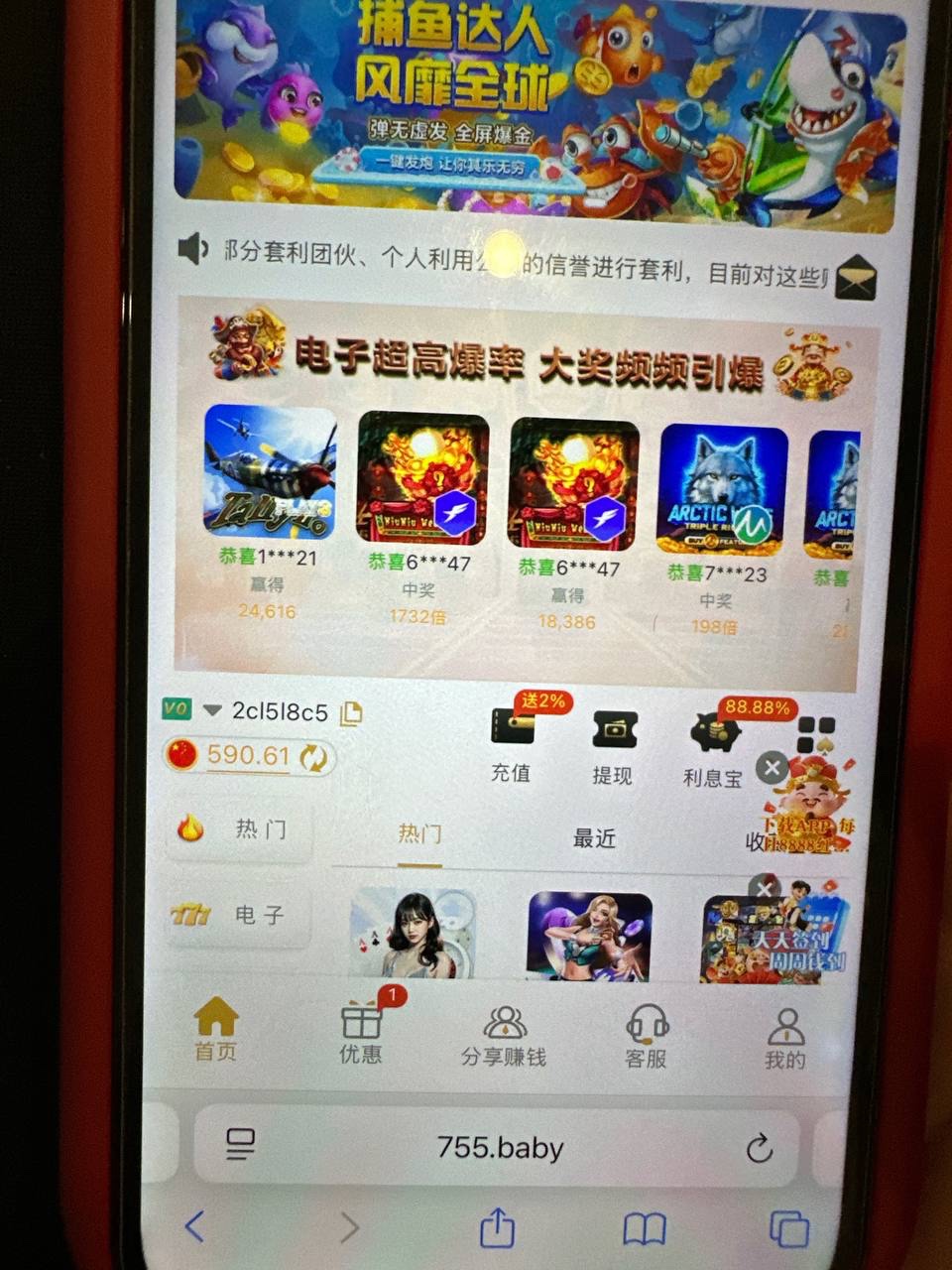Refresh the 590.61 balance
Viewport: 952px width, 1270px height.
313,758
